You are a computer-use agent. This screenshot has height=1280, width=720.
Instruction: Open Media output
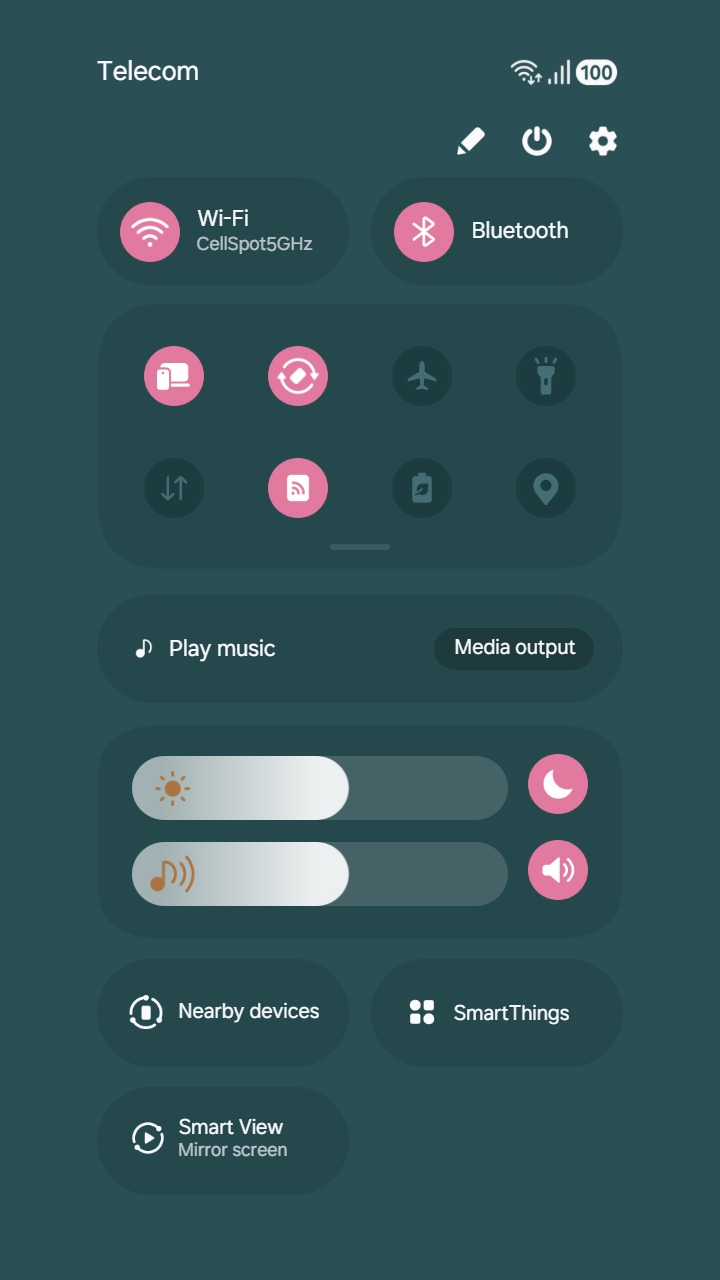(514, 648)
